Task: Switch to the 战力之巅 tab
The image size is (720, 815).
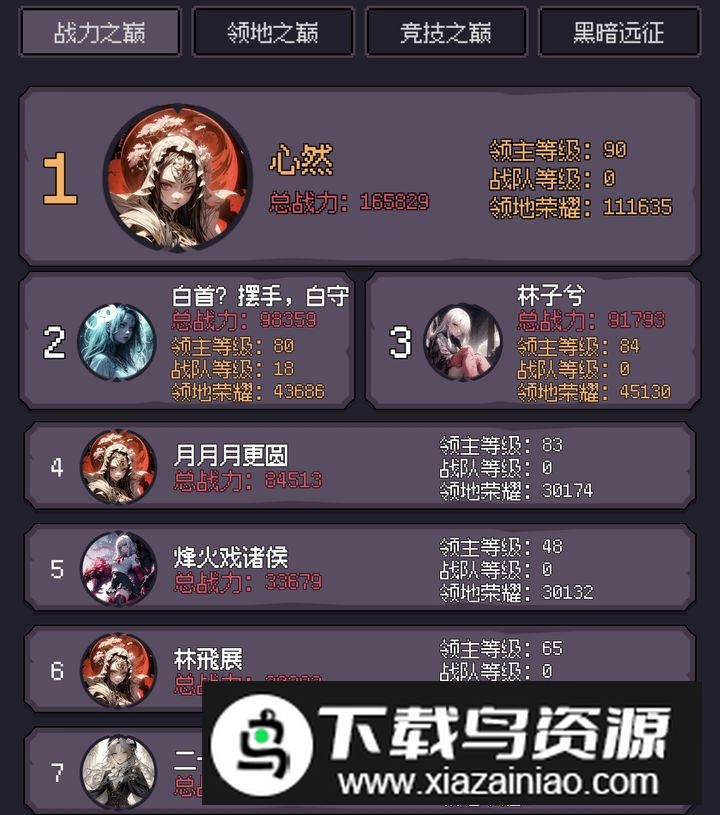Action: tap(100, 33)
